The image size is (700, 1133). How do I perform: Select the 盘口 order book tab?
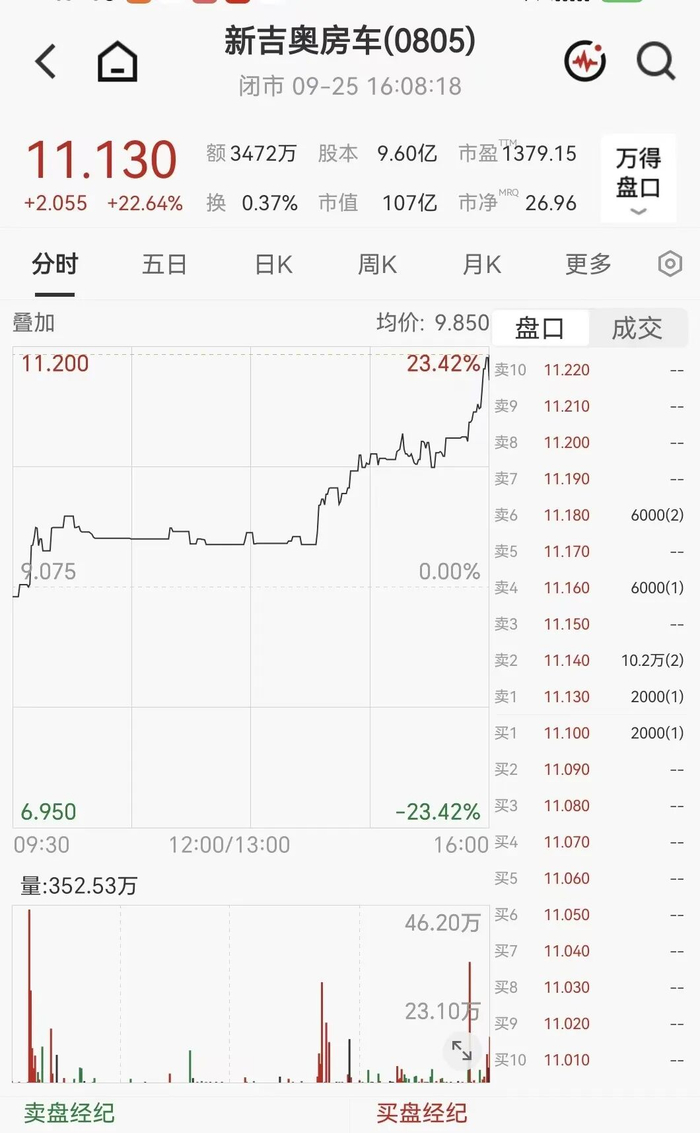pyautogui.click(x=540, y=328)
